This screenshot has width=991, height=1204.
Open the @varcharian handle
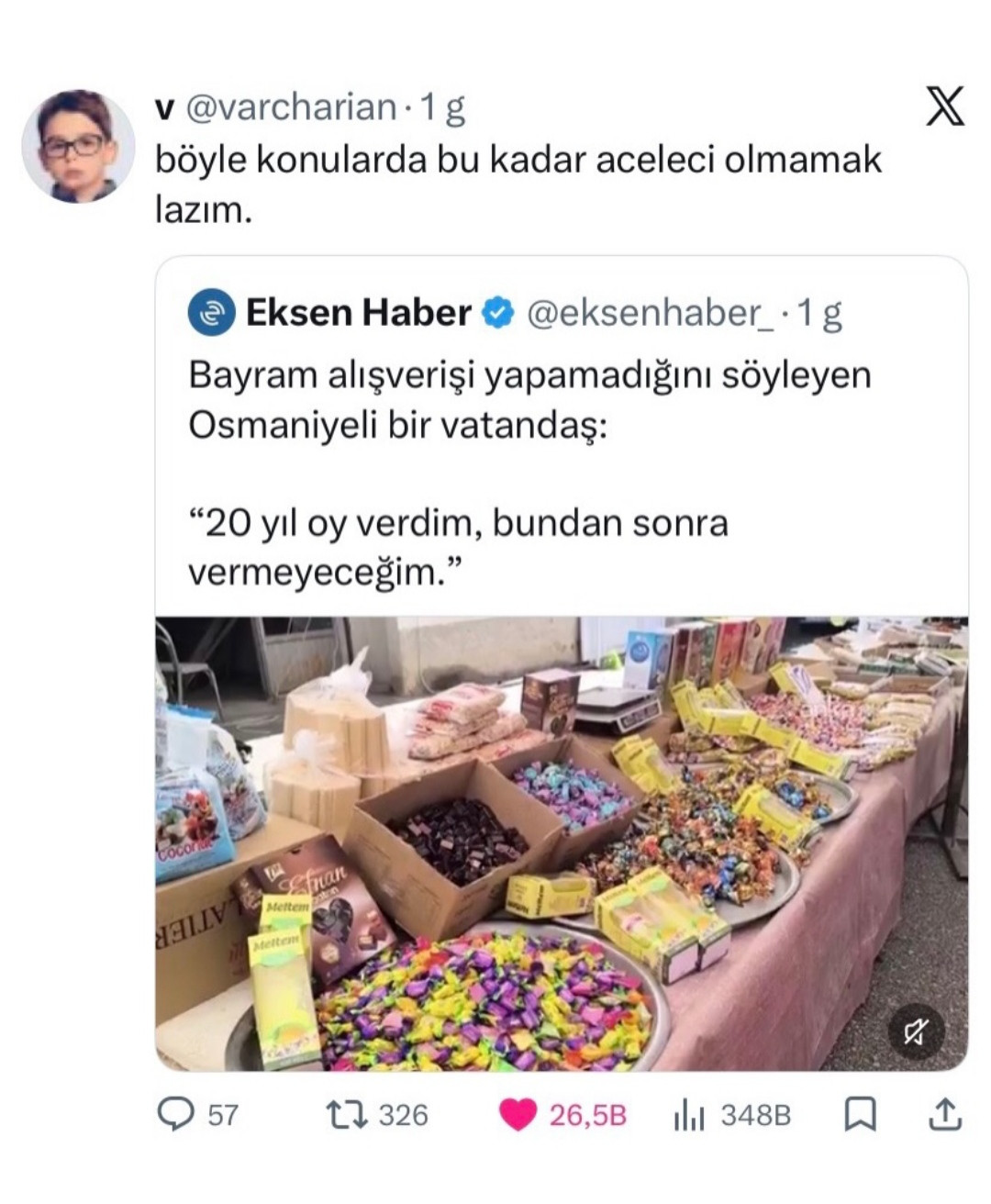point(291,108)
